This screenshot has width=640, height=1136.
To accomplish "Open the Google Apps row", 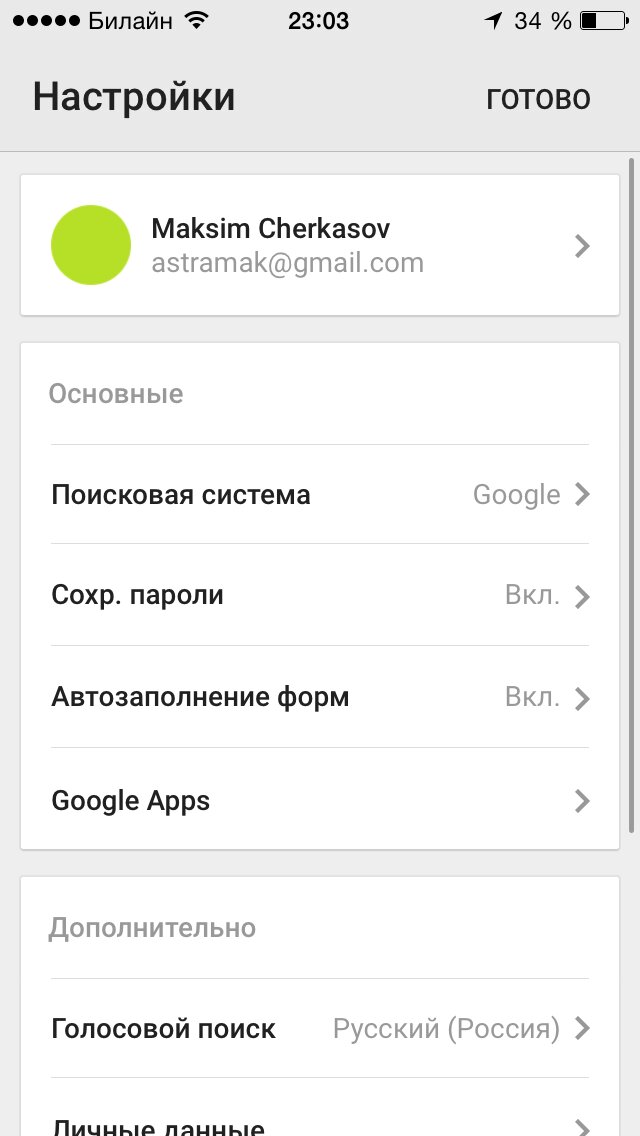I will pyautogui.click(x=320, y=800).
